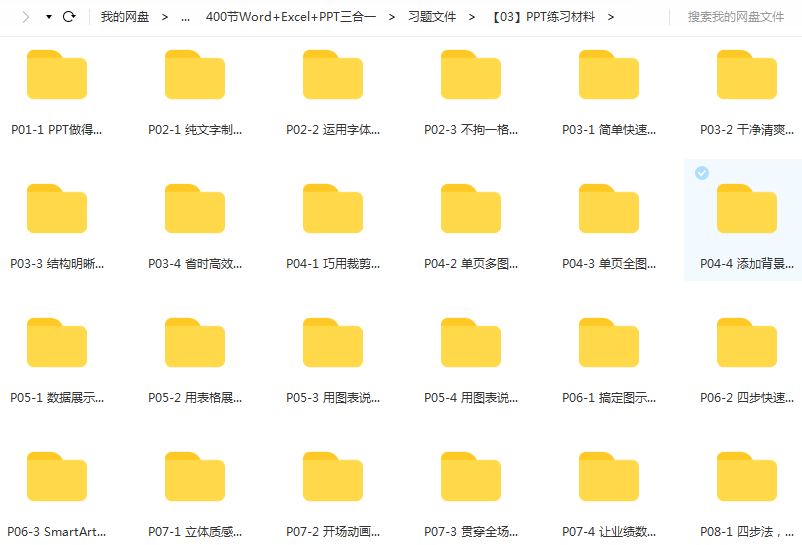The width and height of the screenshot is (802, 545).
Task: Refresh the current folder listing
Action: (69, 17)
